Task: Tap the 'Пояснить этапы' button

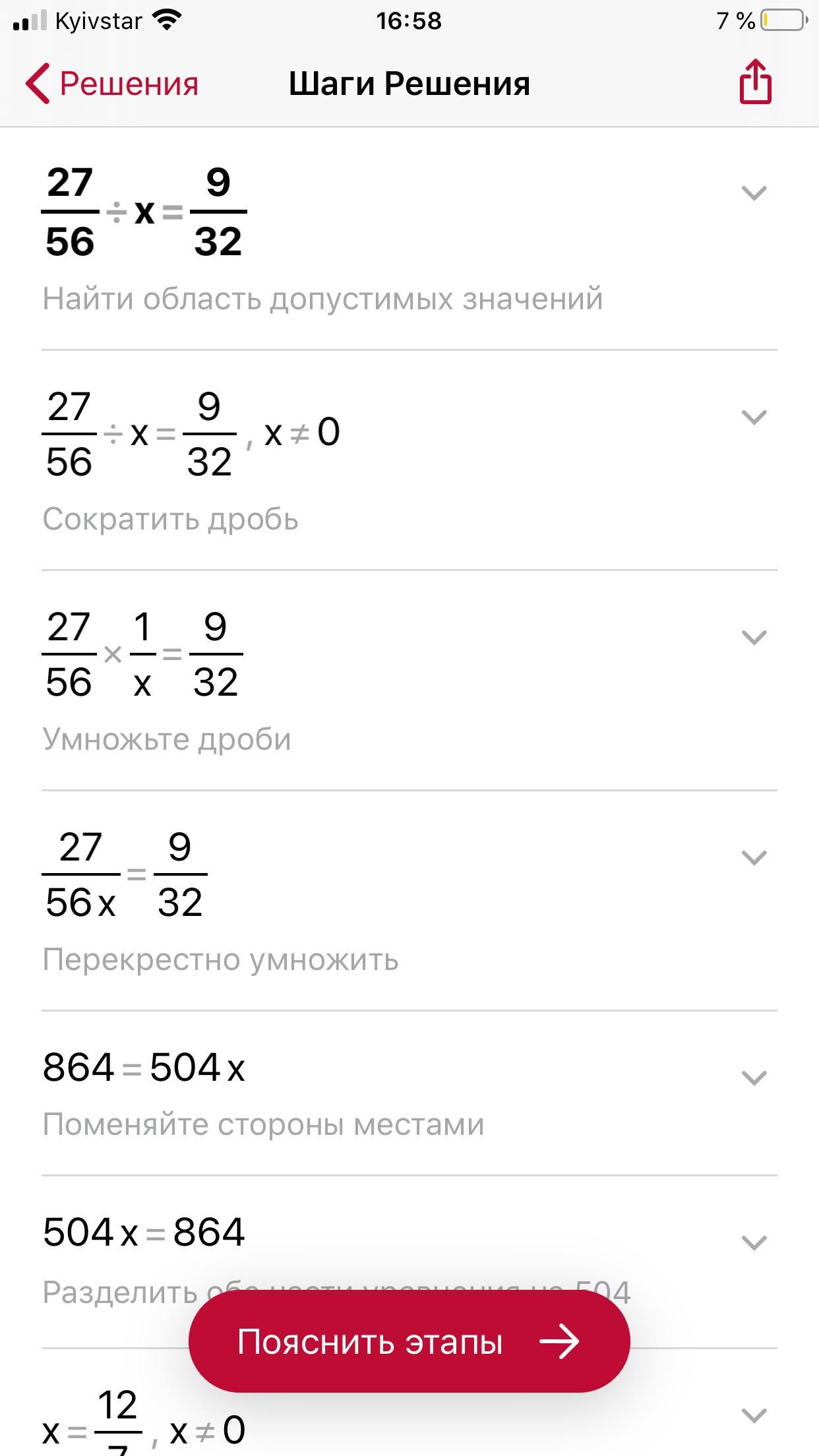Action: (409, 1343)
